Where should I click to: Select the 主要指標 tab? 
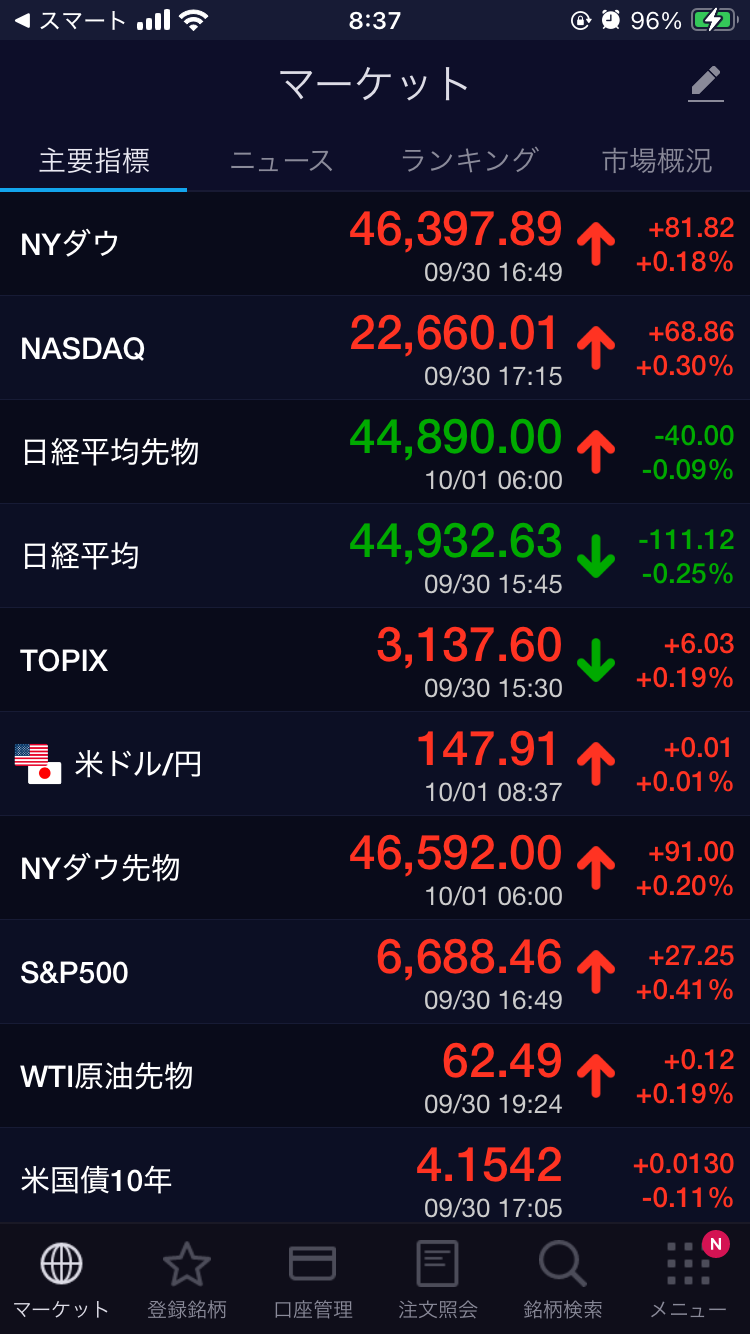pyautogui.click(x=94, y=161)
